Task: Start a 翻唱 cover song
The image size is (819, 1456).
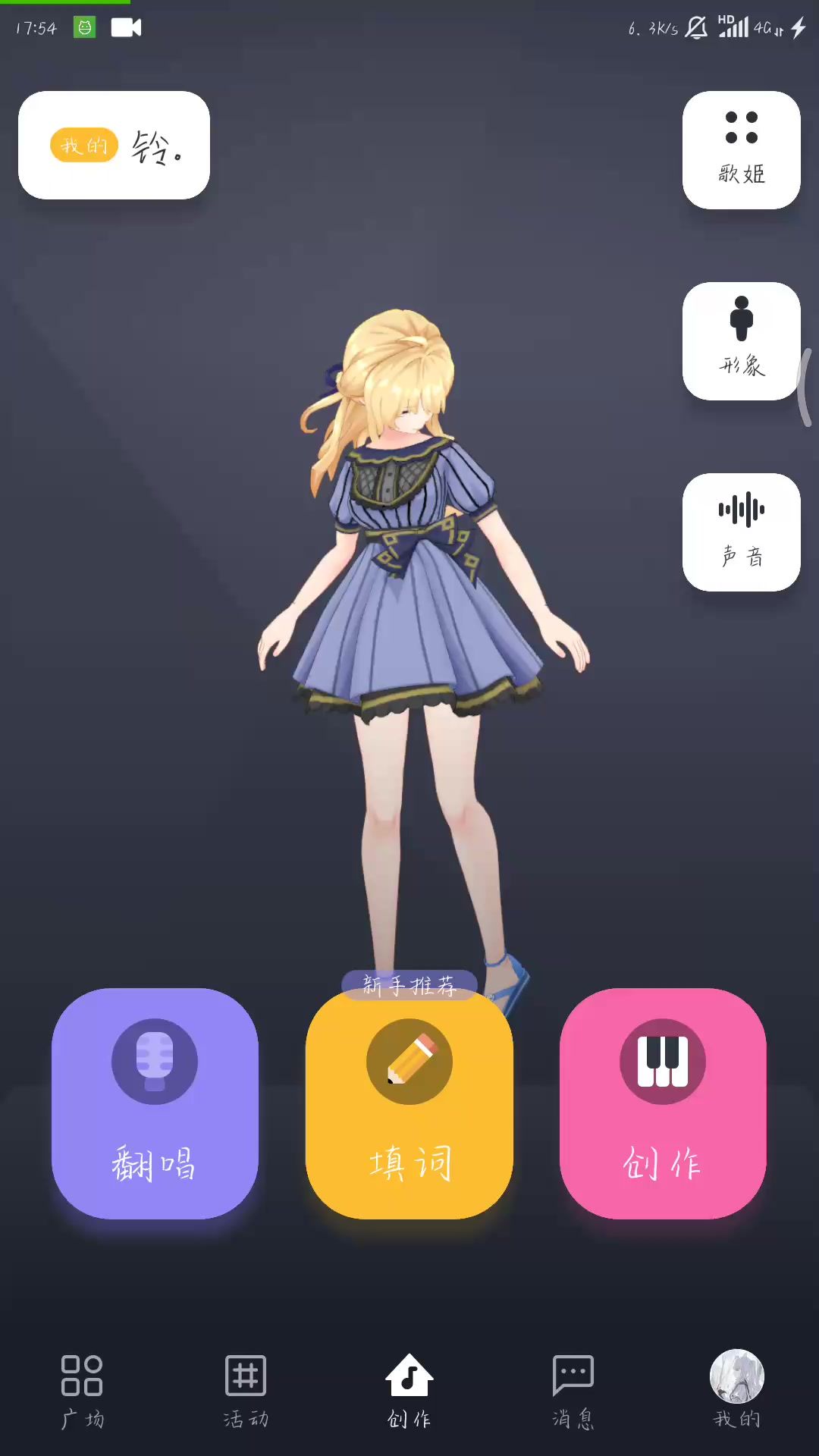Action: coord(155,1103)
